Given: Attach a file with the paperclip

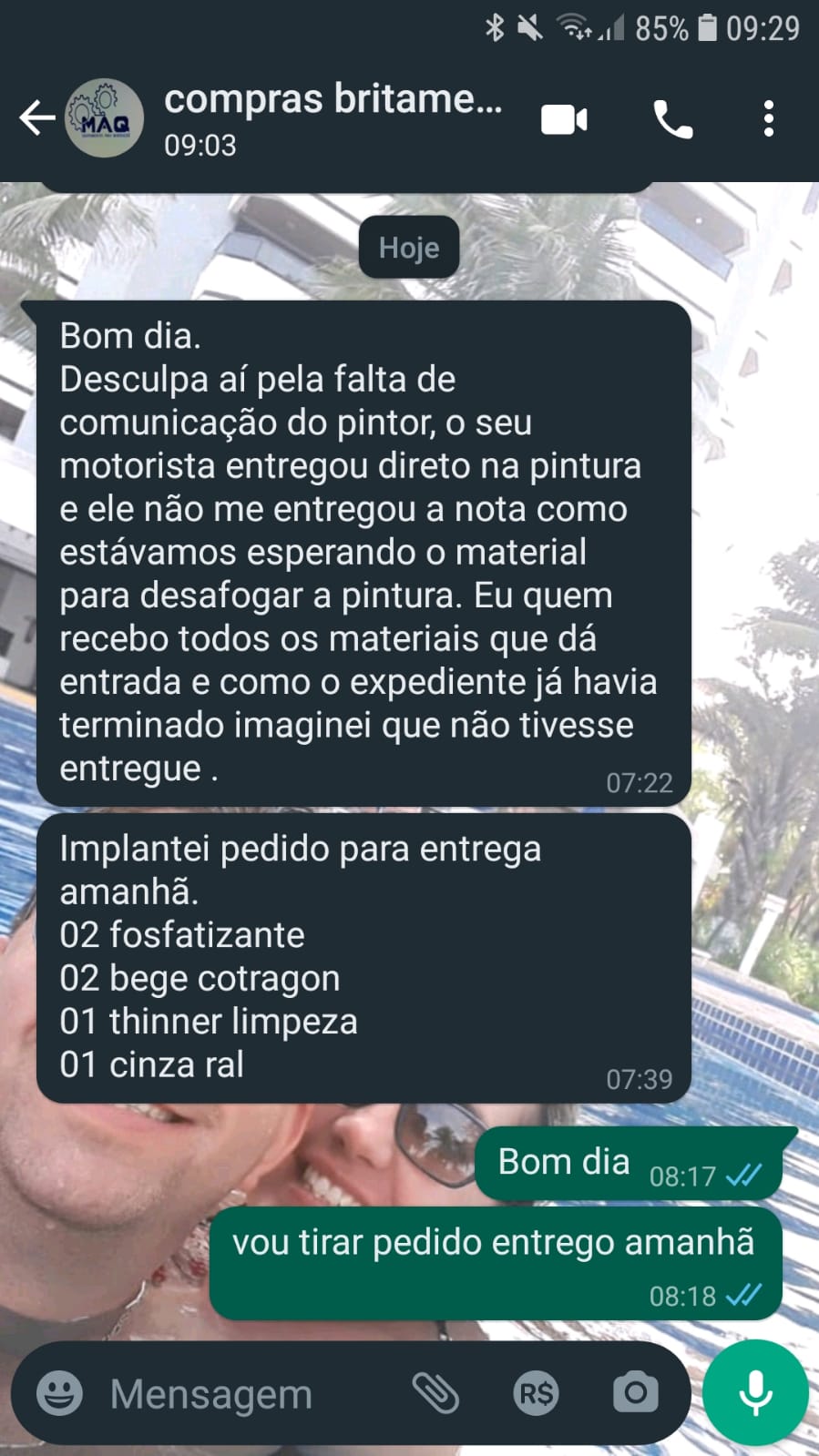Looking at the screenshot, I should (x=435, y=1393).
